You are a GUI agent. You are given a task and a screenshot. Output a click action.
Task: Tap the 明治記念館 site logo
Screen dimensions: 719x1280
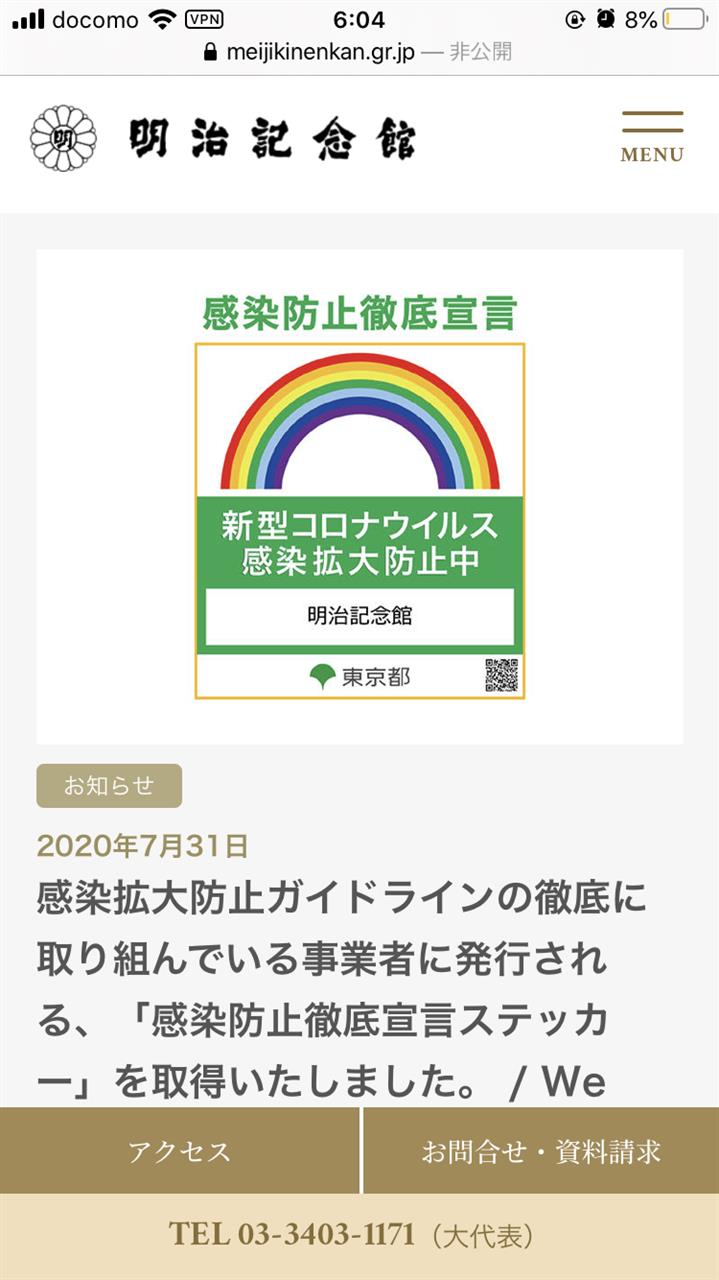[x=222, y=139]
